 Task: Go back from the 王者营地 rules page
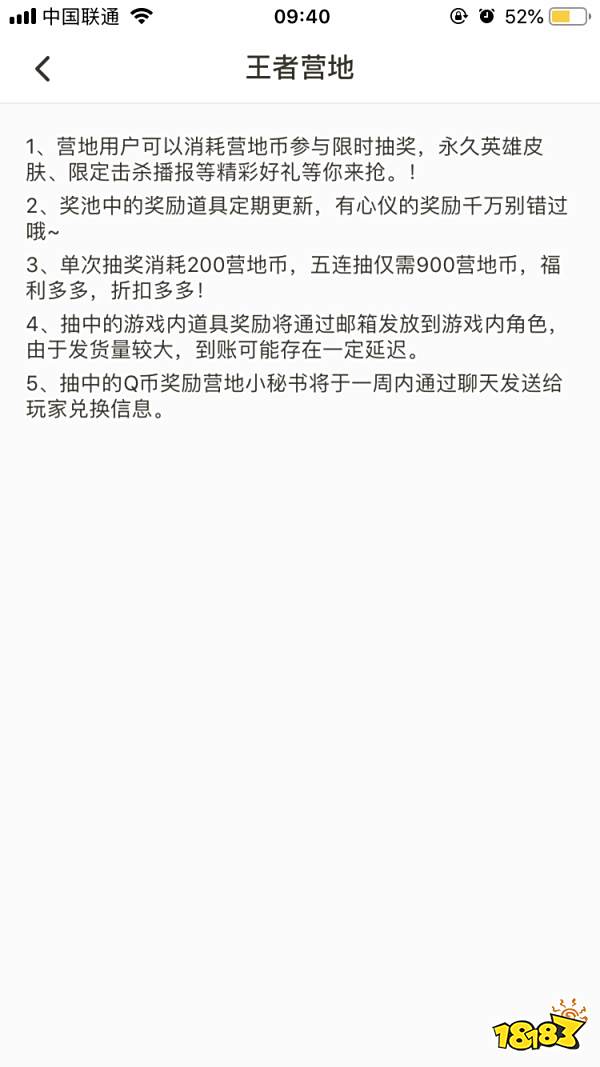(42, 68)
